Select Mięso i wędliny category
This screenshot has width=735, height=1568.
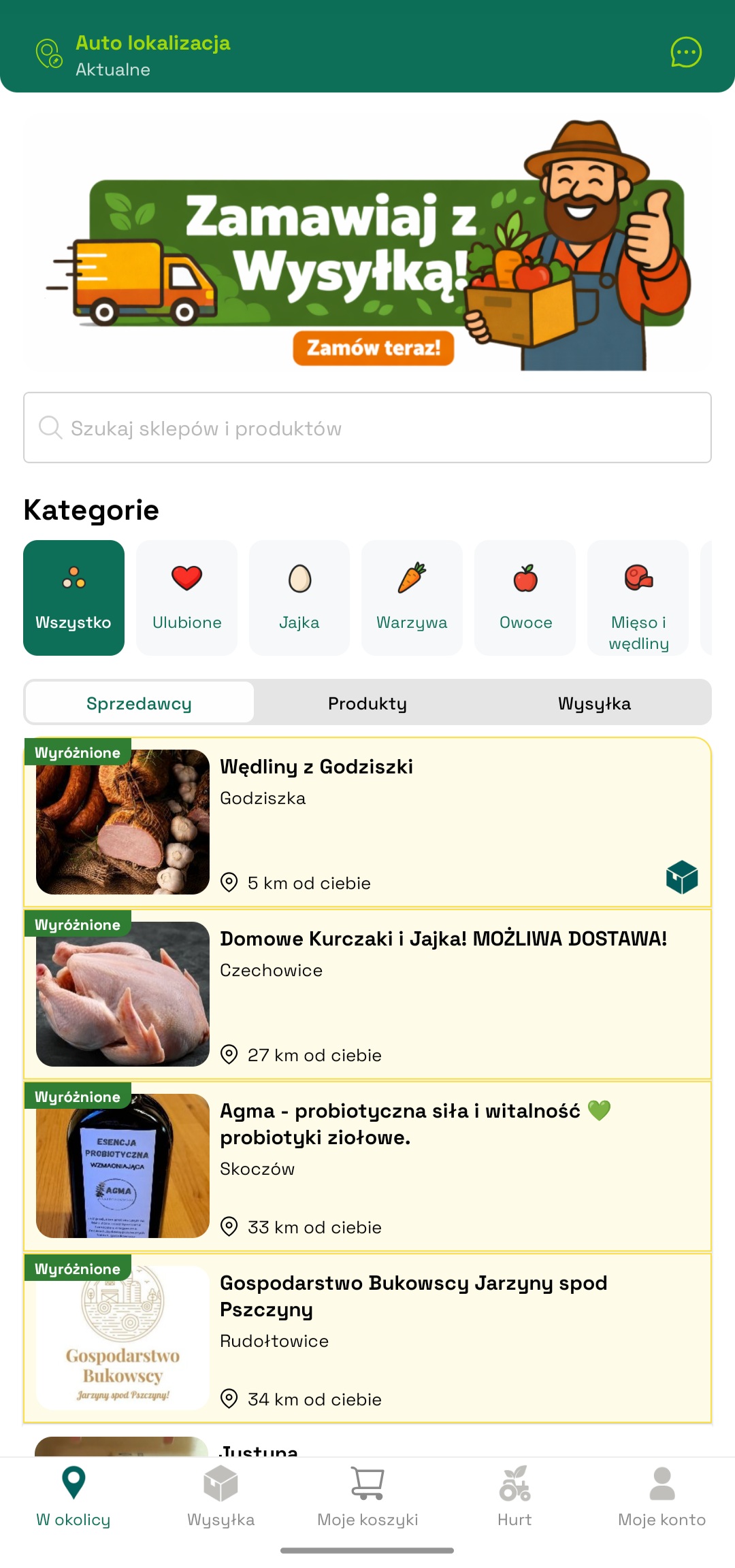(x=638, y=597)
